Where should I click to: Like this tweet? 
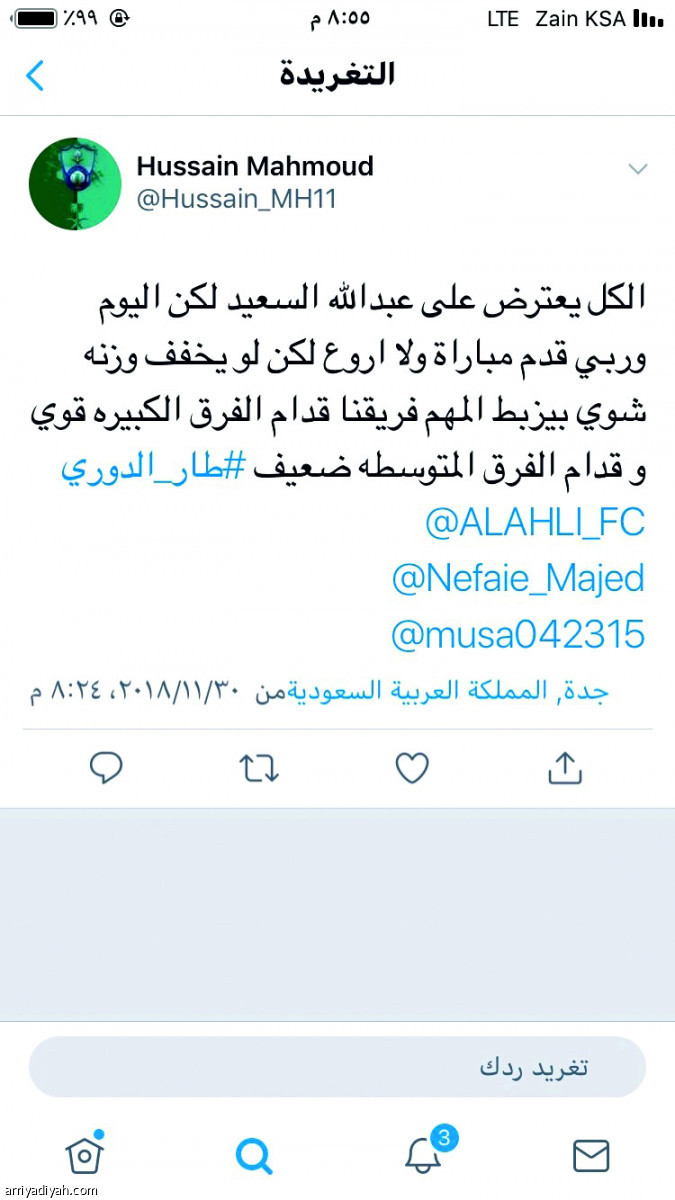(412, 768)
